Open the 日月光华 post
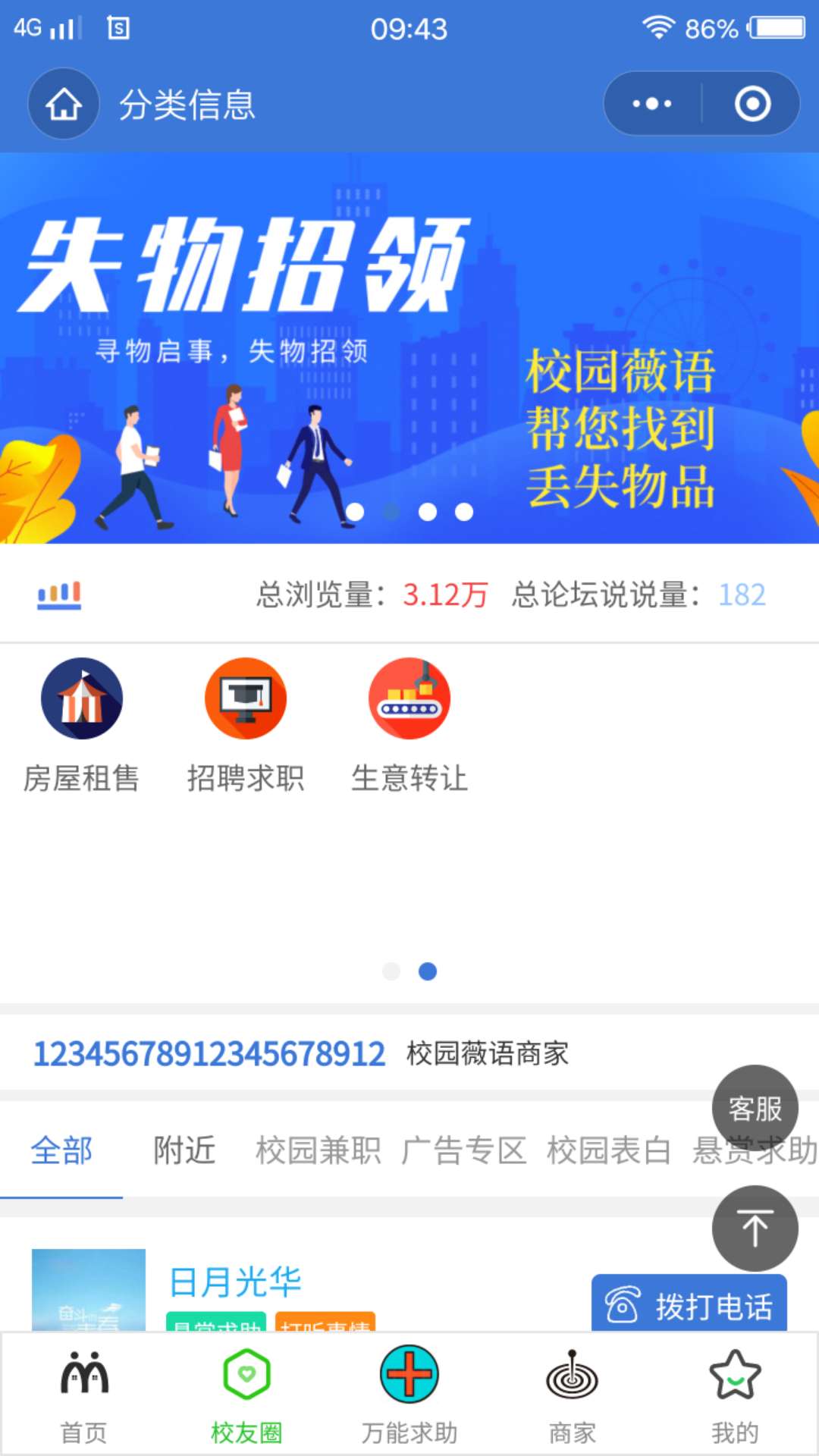This screenshot has width=819, height=1456. coord(235,1282)
